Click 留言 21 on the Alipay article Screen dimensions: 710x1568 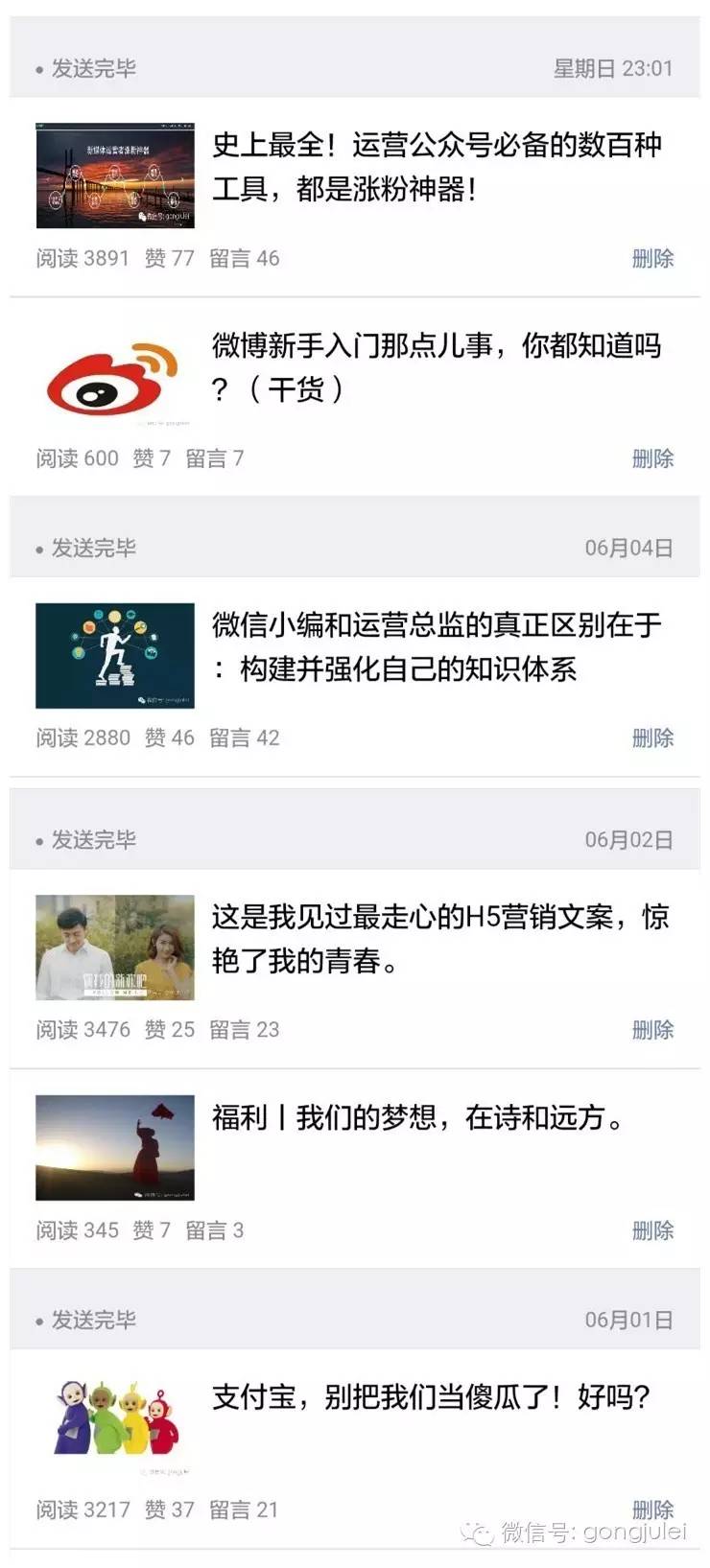243,1508
